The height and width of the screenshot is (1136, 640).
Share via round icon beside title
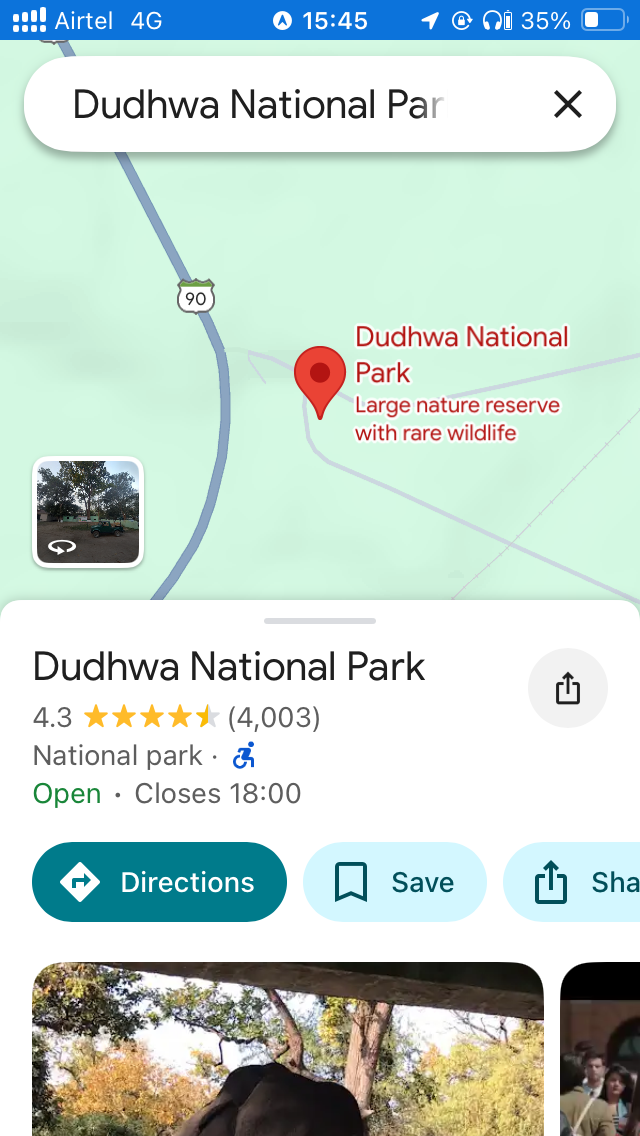coord(567,688)
